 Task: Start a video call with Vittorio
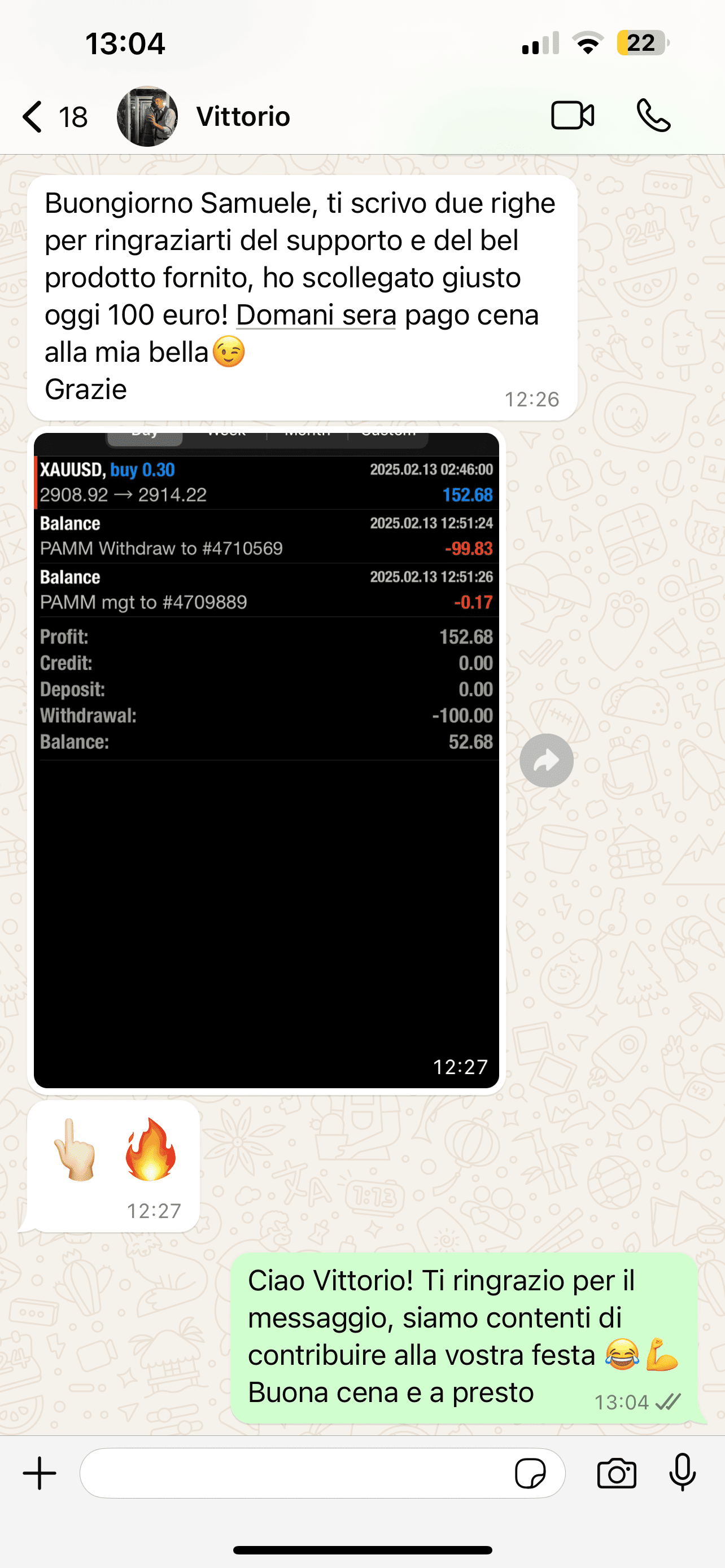[x=572, y=116]
